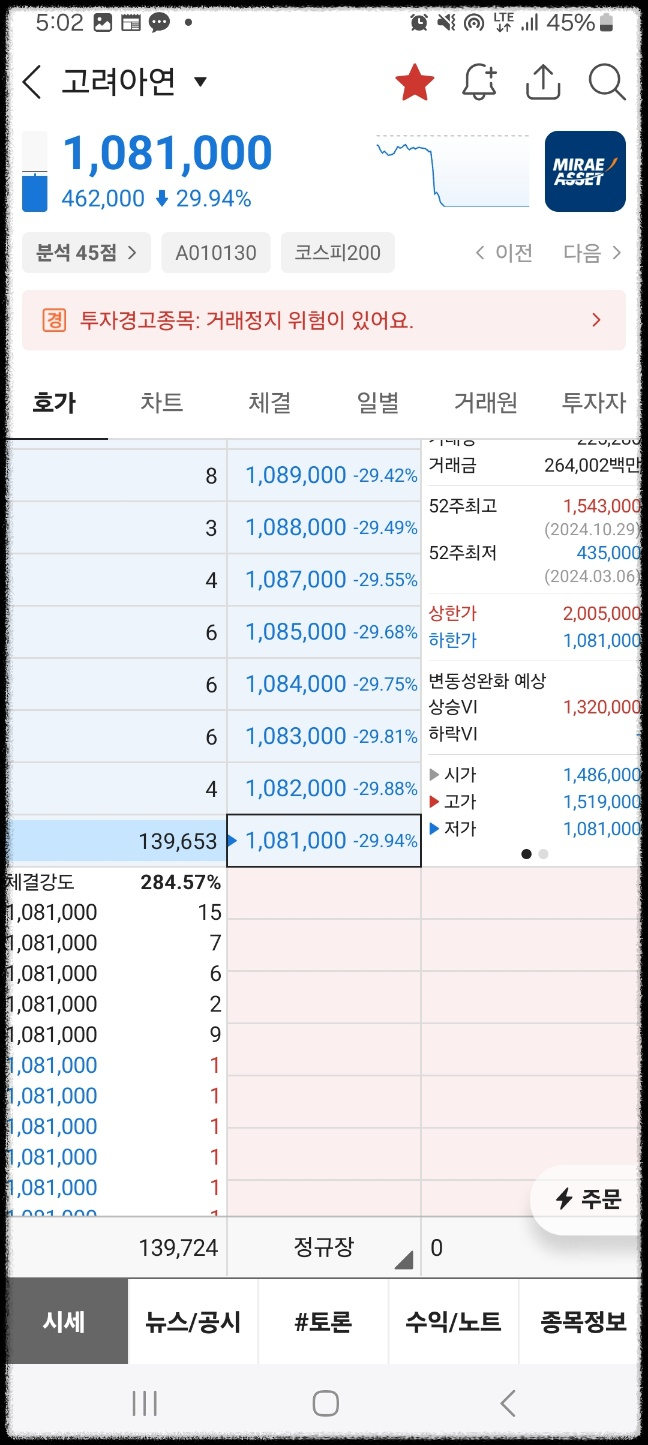
Task: Go to the 이전 previous stock
Action: tap(504, 253)
